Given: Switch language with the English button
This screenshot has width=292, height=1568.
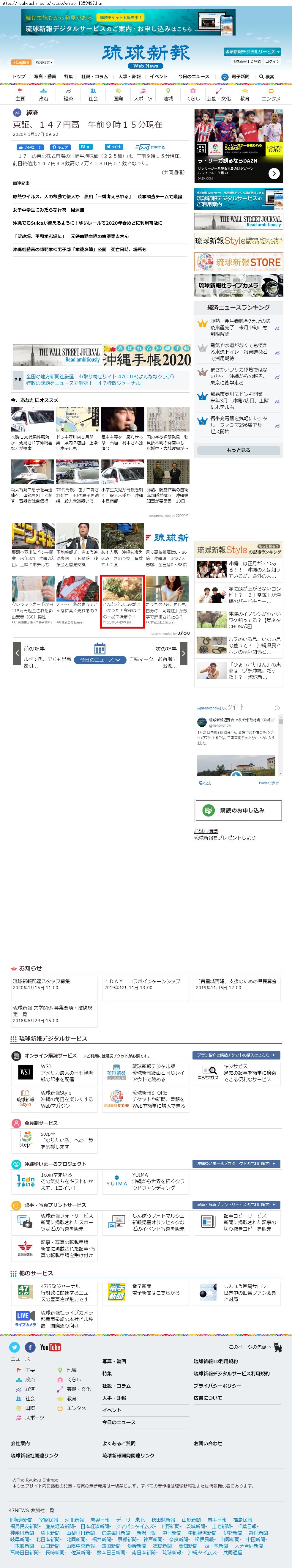Looking at the screenshot, I should coord(20,62).
